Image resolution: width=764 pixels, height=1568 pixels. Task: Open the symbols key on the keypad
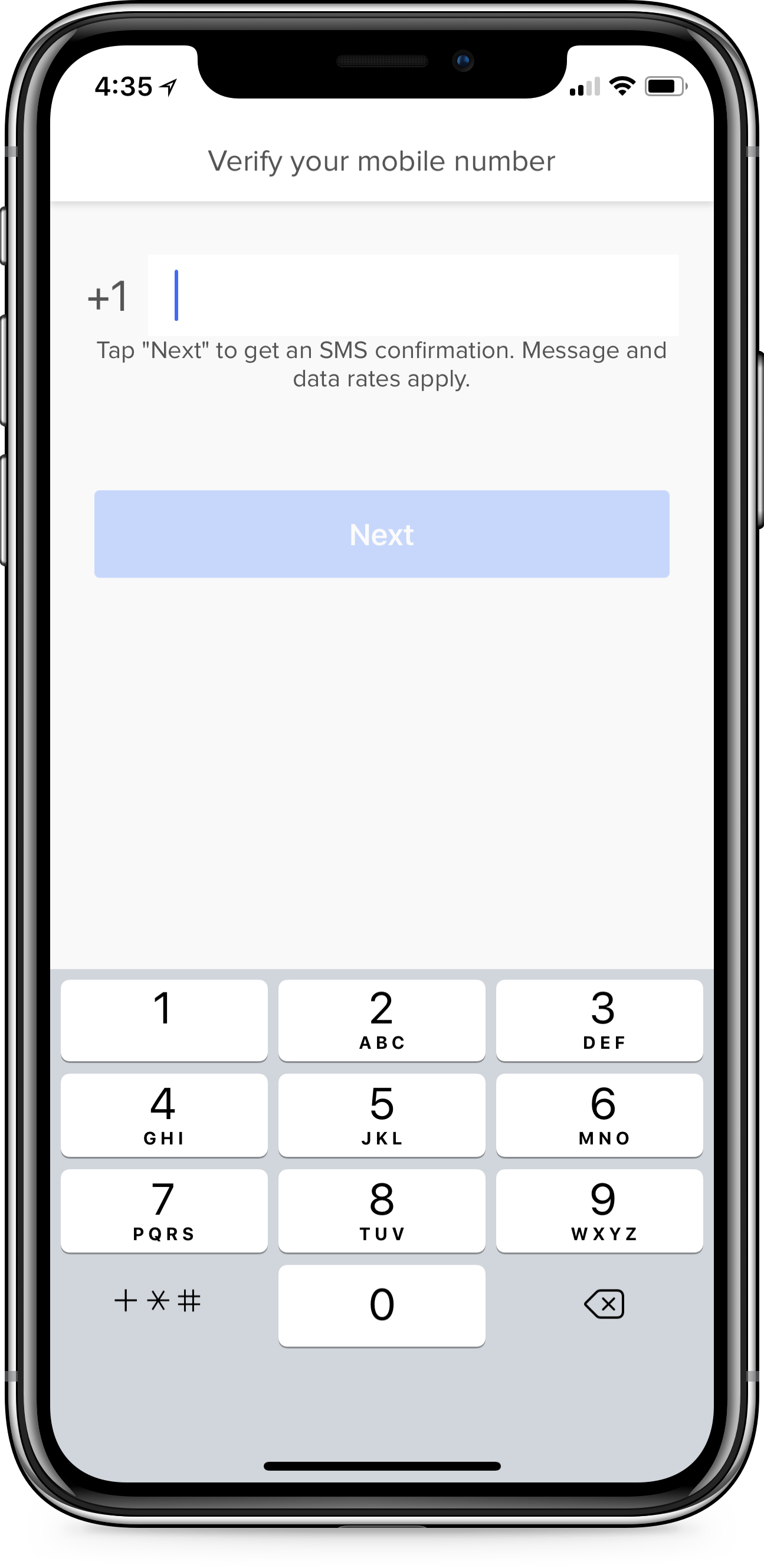[158, 1301]
